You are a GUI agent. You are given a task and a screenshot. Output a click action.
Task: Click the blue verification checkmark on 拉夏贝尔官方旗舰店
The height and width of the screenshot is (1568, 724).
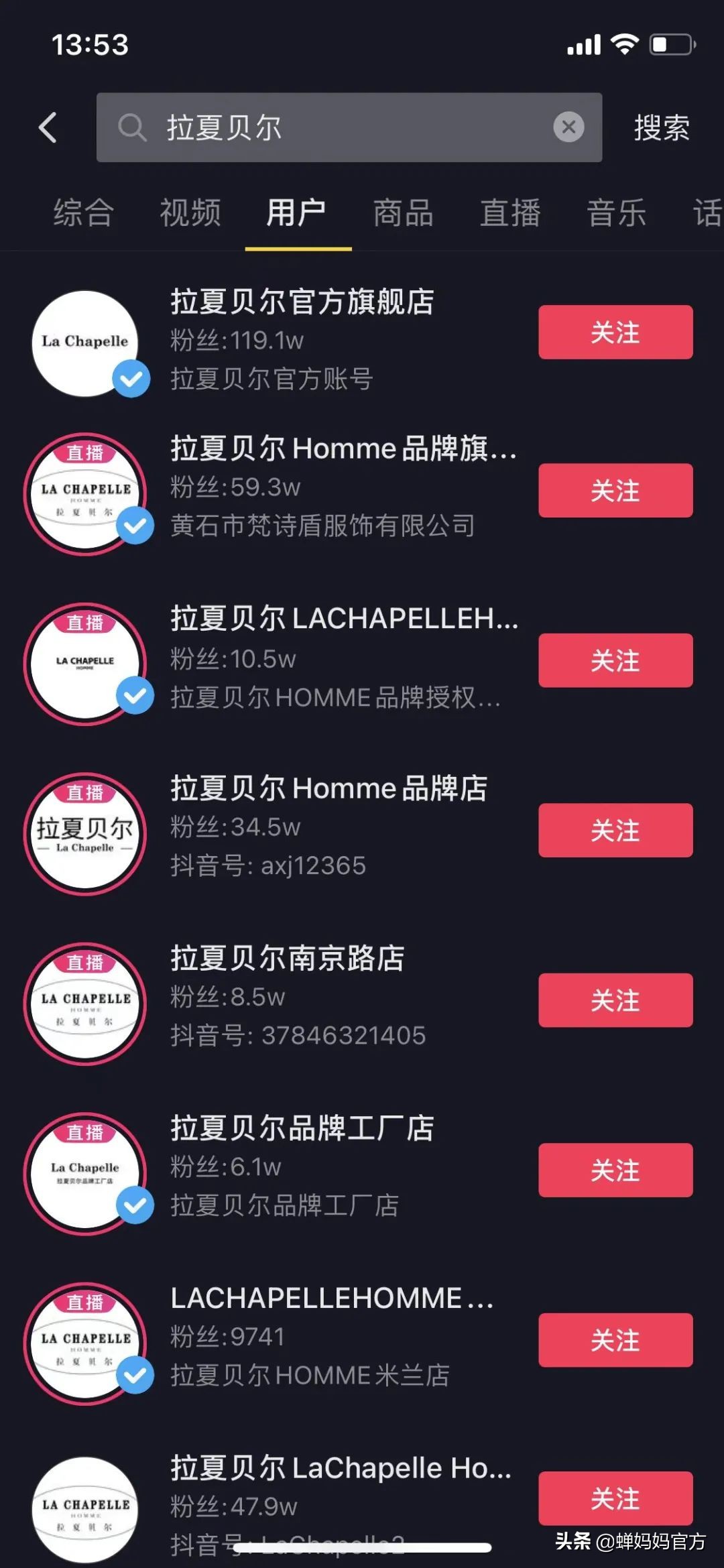point(131,378)
